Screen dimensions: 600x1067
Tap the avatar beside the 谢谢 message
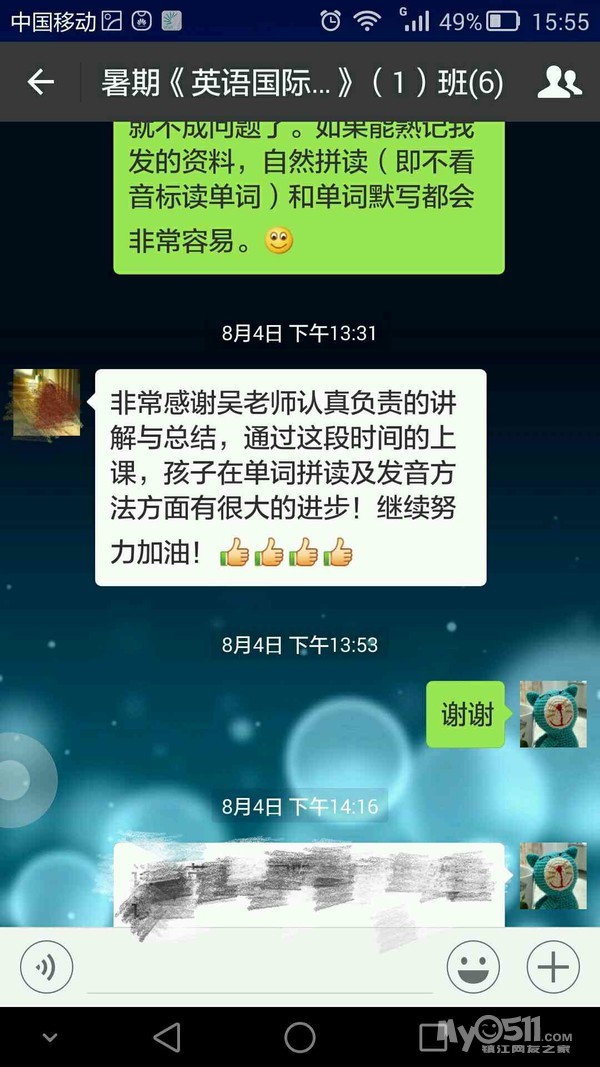[x=553, y=714]
